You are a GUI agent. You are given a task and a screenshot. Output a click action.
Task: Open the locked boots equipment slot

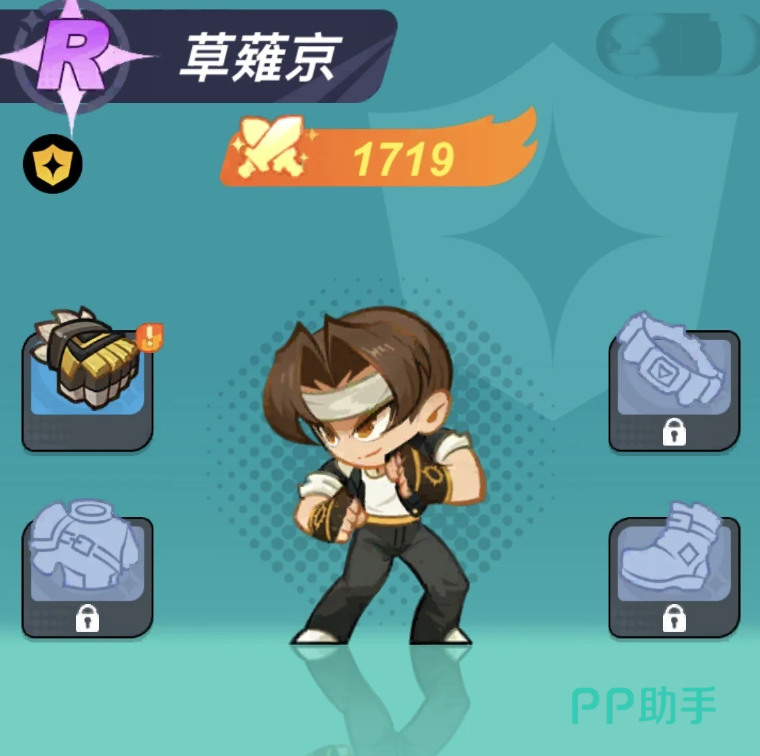(x=674, y=574)
